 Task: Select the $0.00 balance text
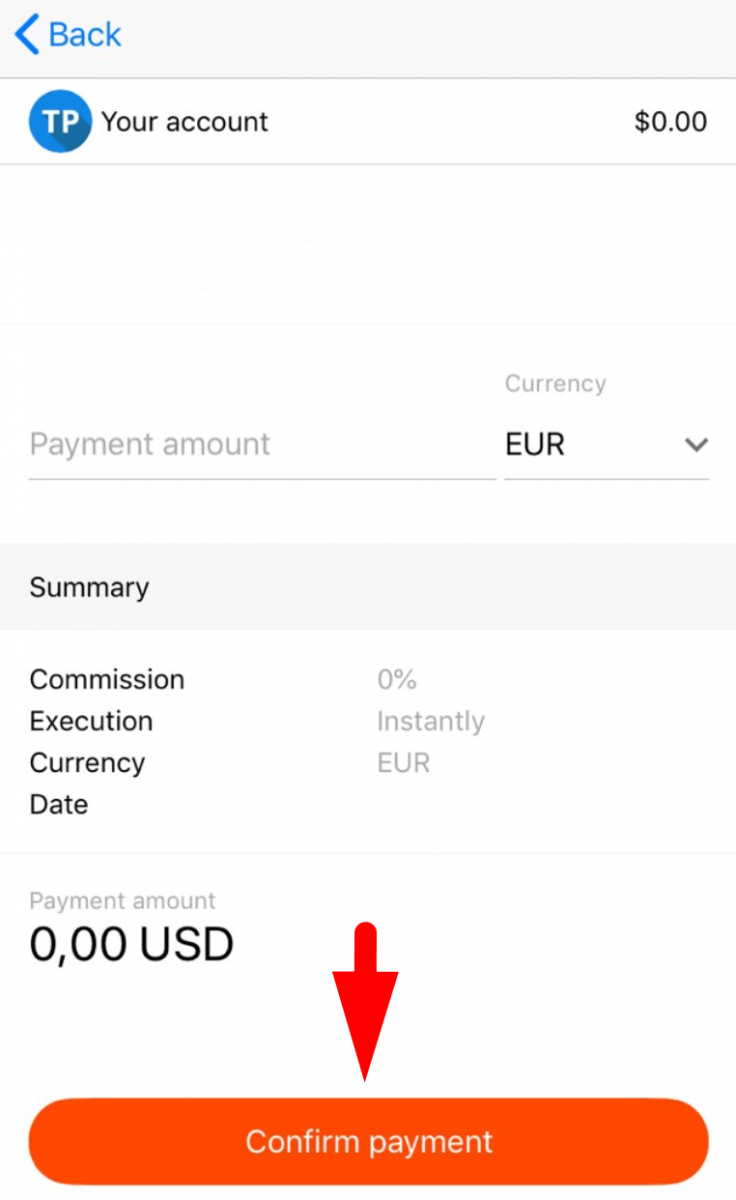670,121
